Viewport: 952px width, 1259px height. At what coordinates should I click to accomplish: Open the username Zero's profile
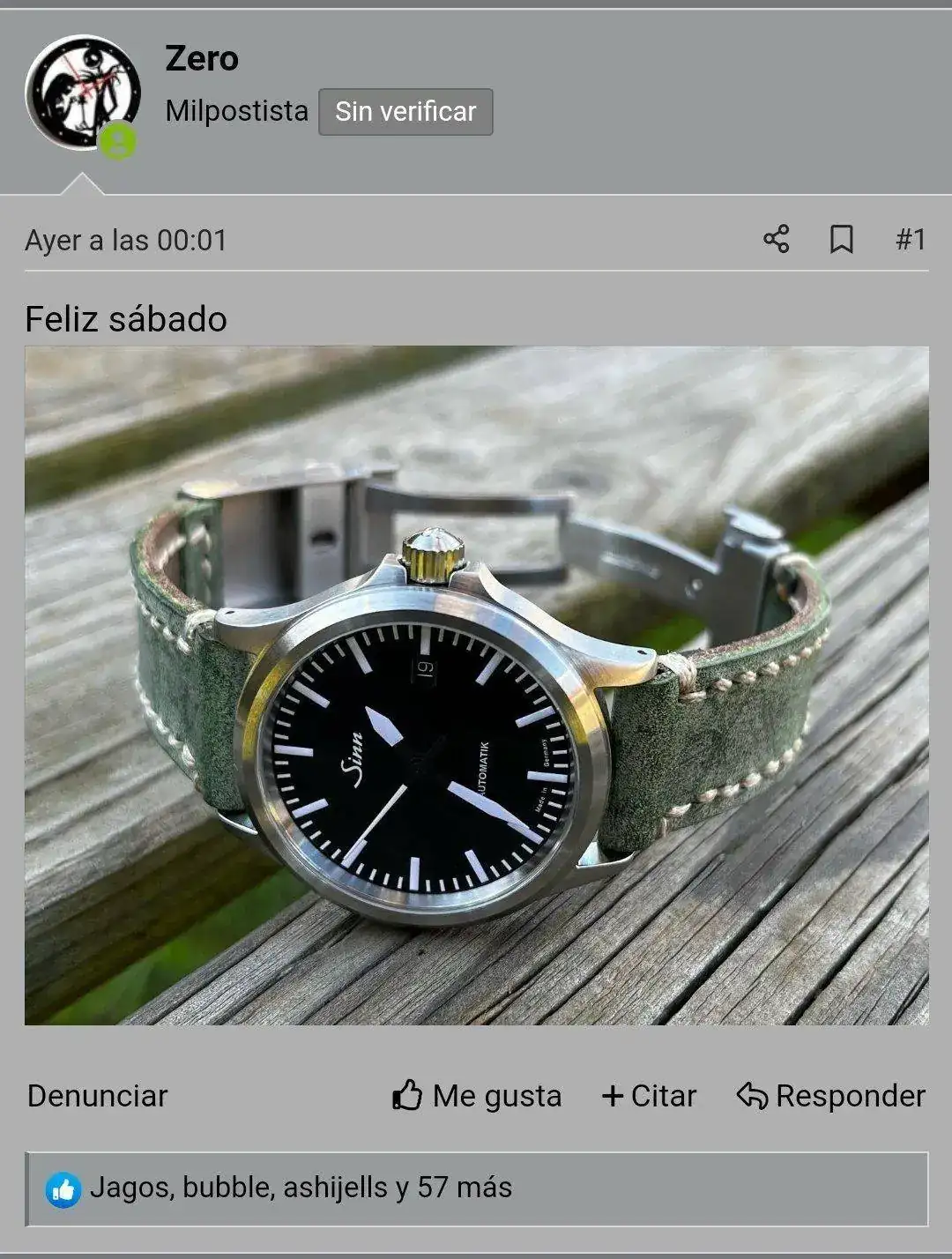(x=202, y=58)
